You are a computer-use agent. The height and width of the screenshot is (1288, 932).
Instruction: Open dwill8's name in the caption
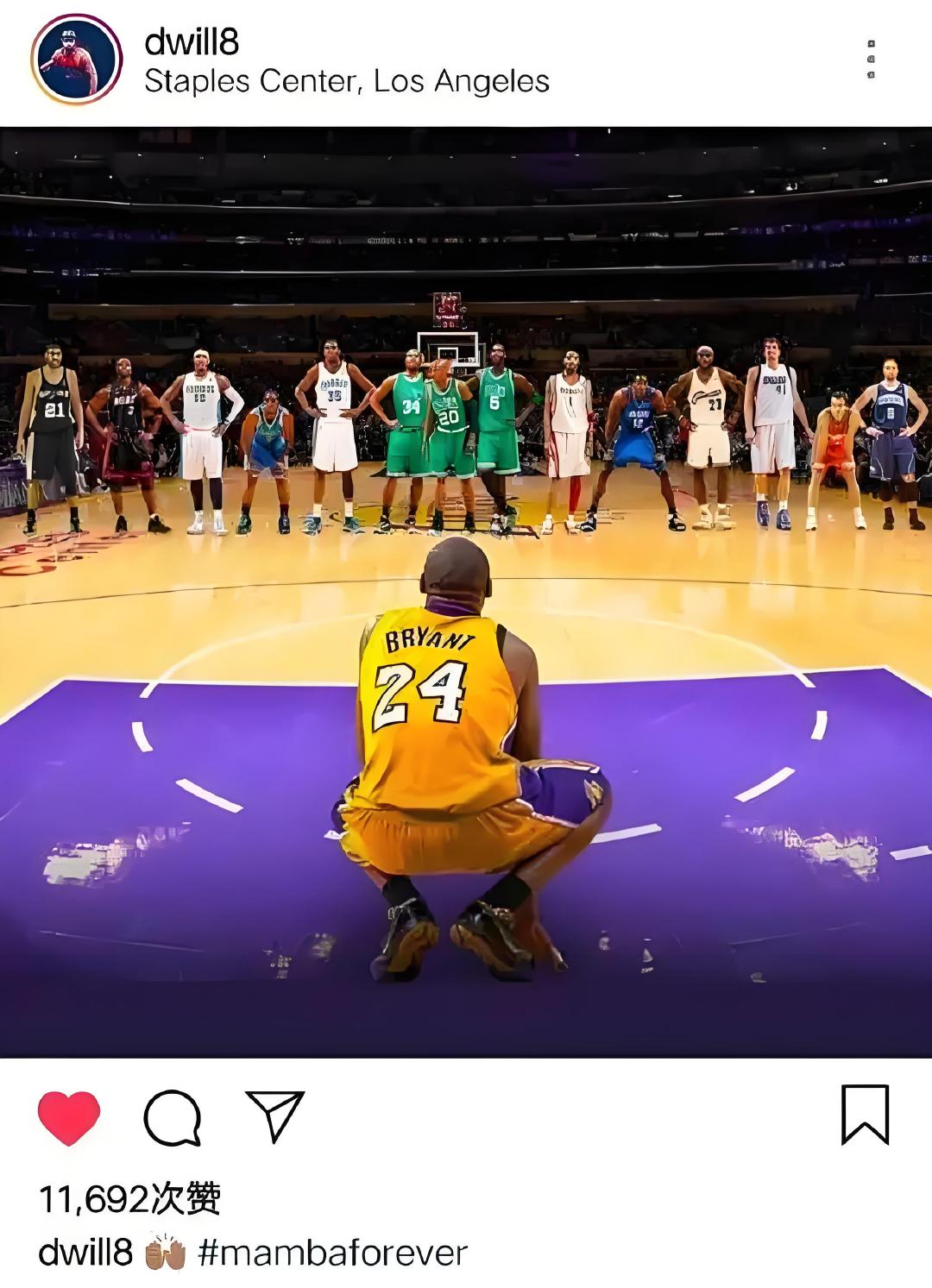(x=85, y=1253)
